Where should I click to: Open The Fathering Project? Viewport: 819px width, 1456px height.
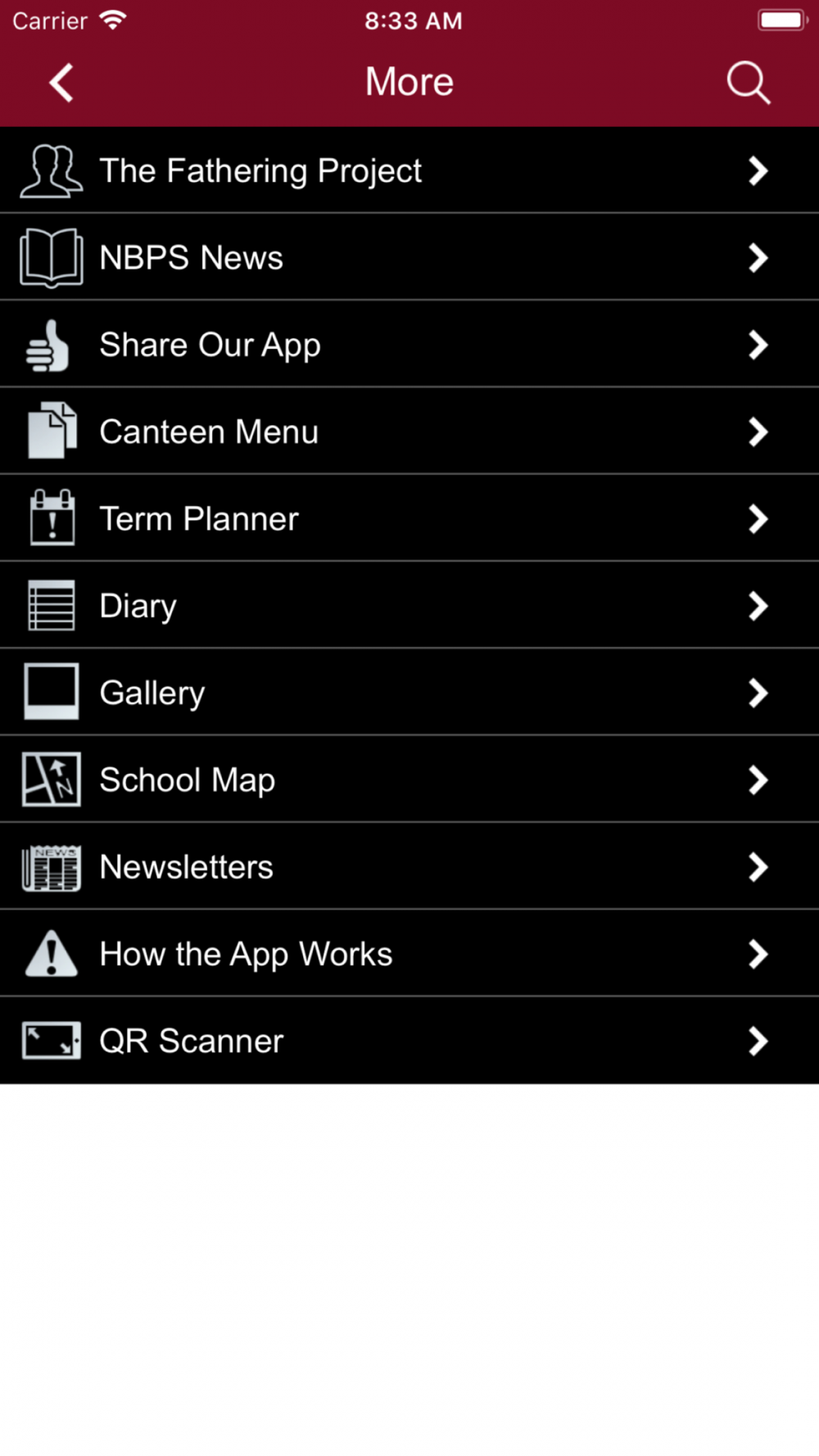(x=409, y=170)
